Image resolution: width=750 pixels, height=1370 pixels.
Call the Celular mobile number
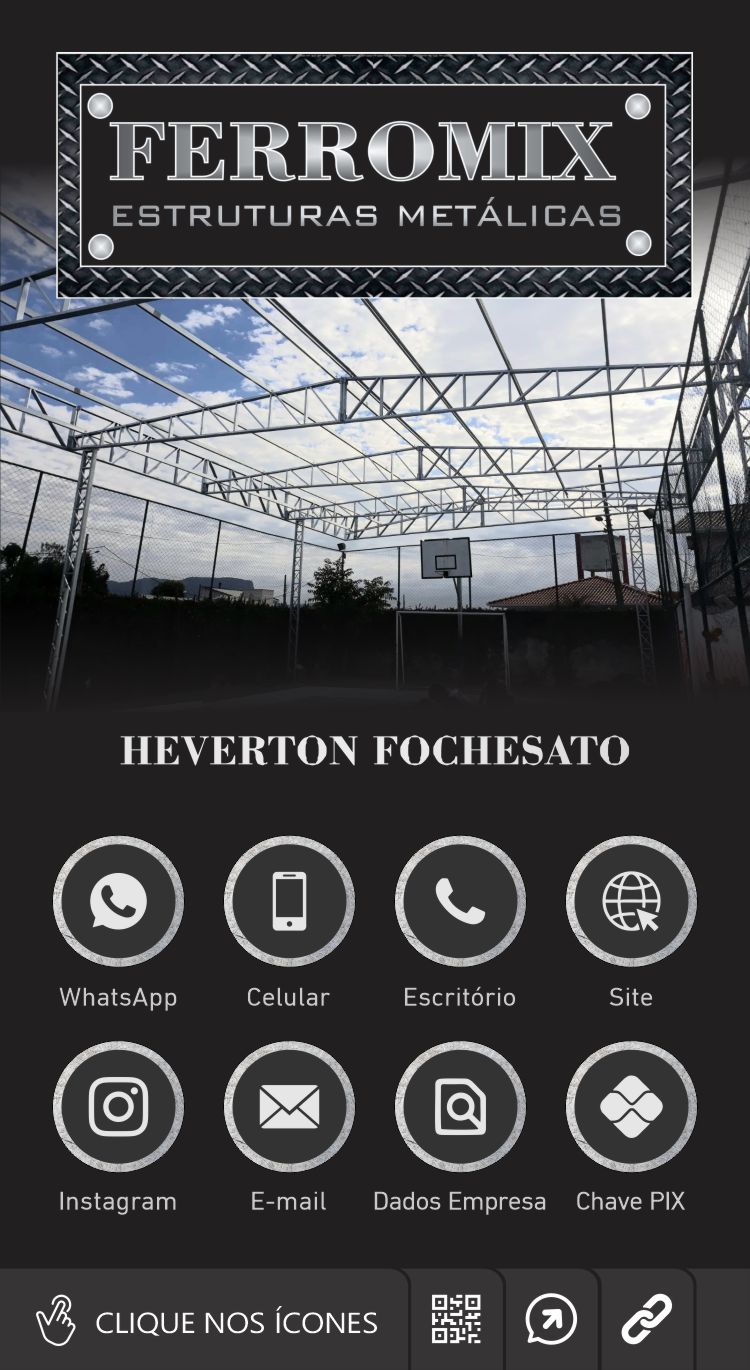(x=289, y=901)
